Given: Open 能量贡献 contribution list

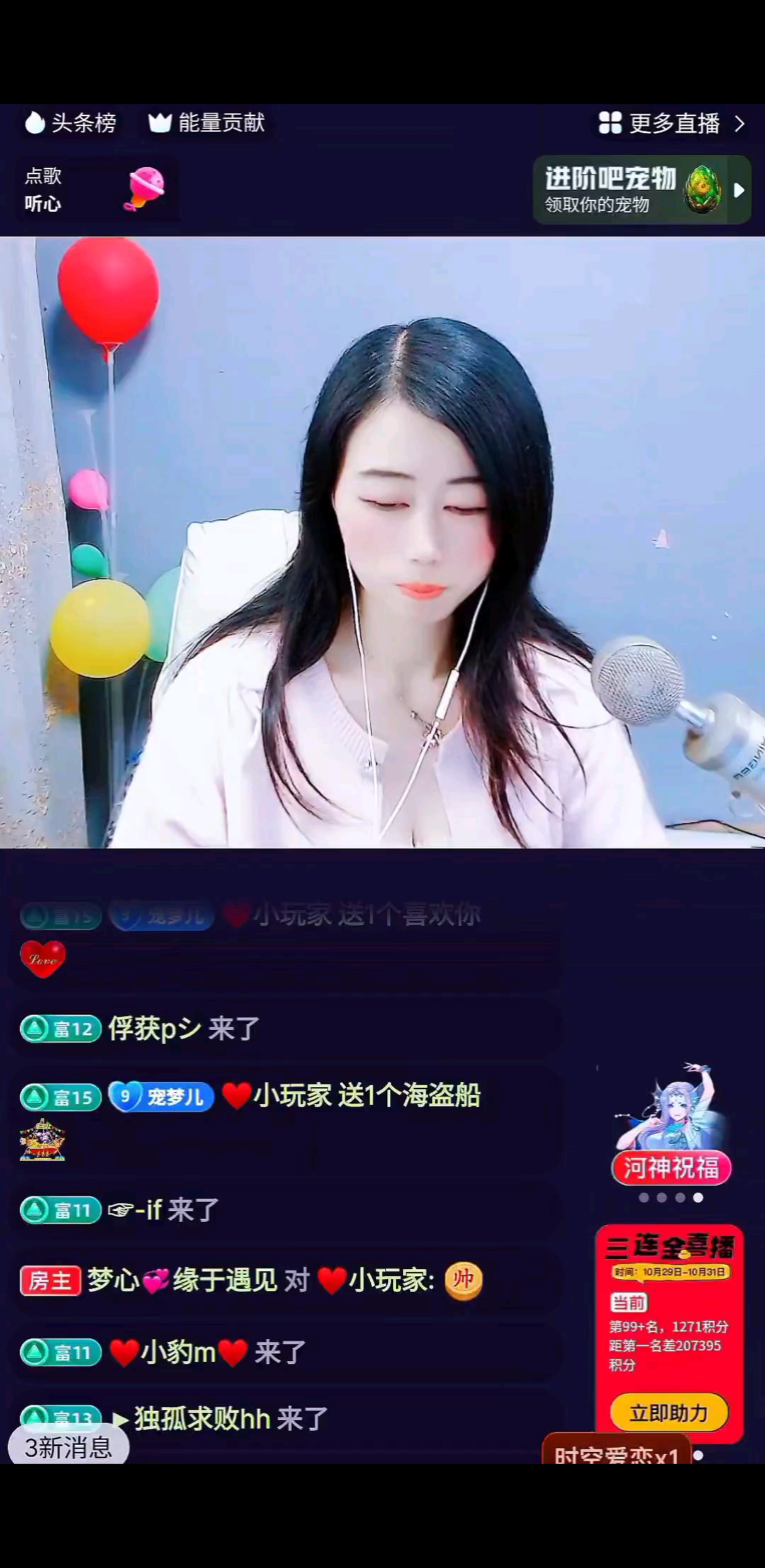Looking at the screenshot, I should tap(206, 123).
